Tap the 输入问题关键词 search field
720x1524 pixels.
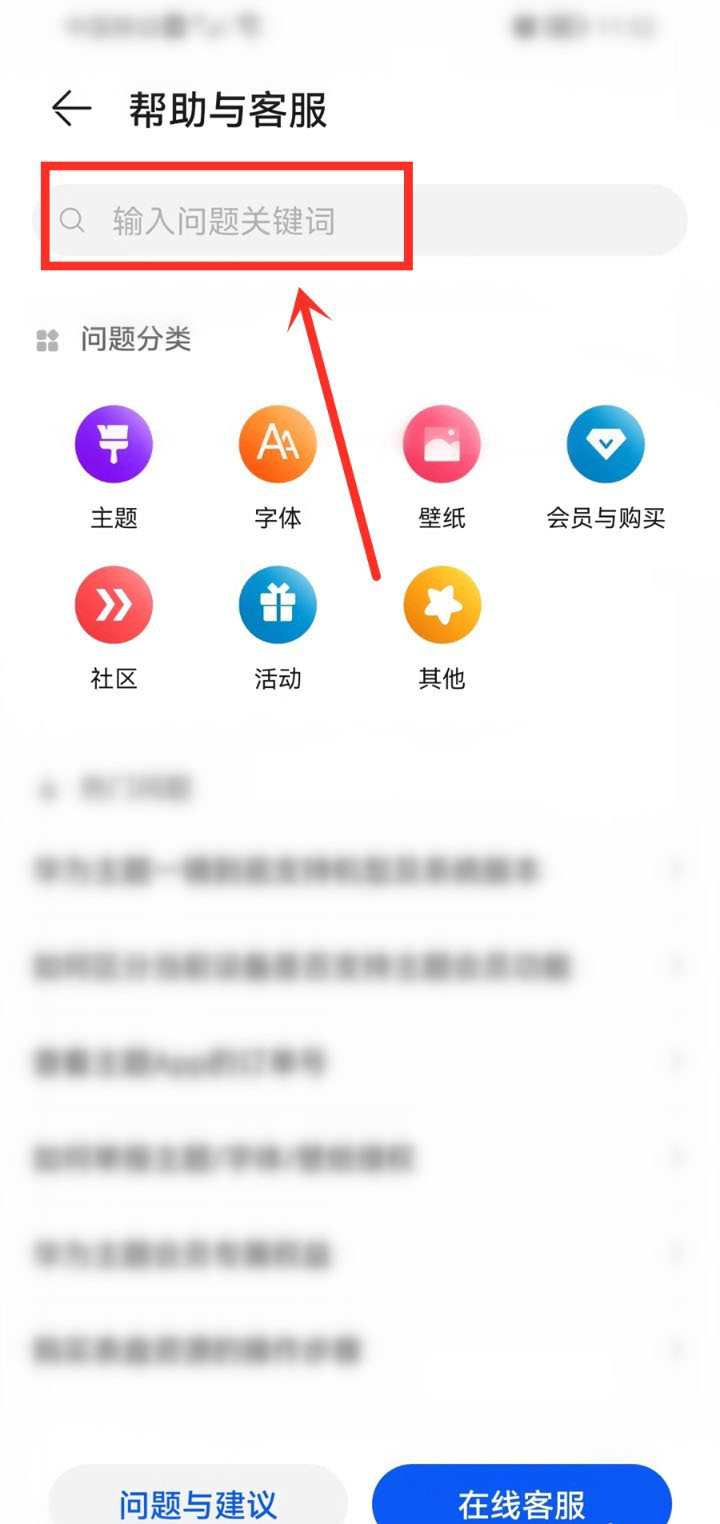pyautogui.click(x=360, y=220)
